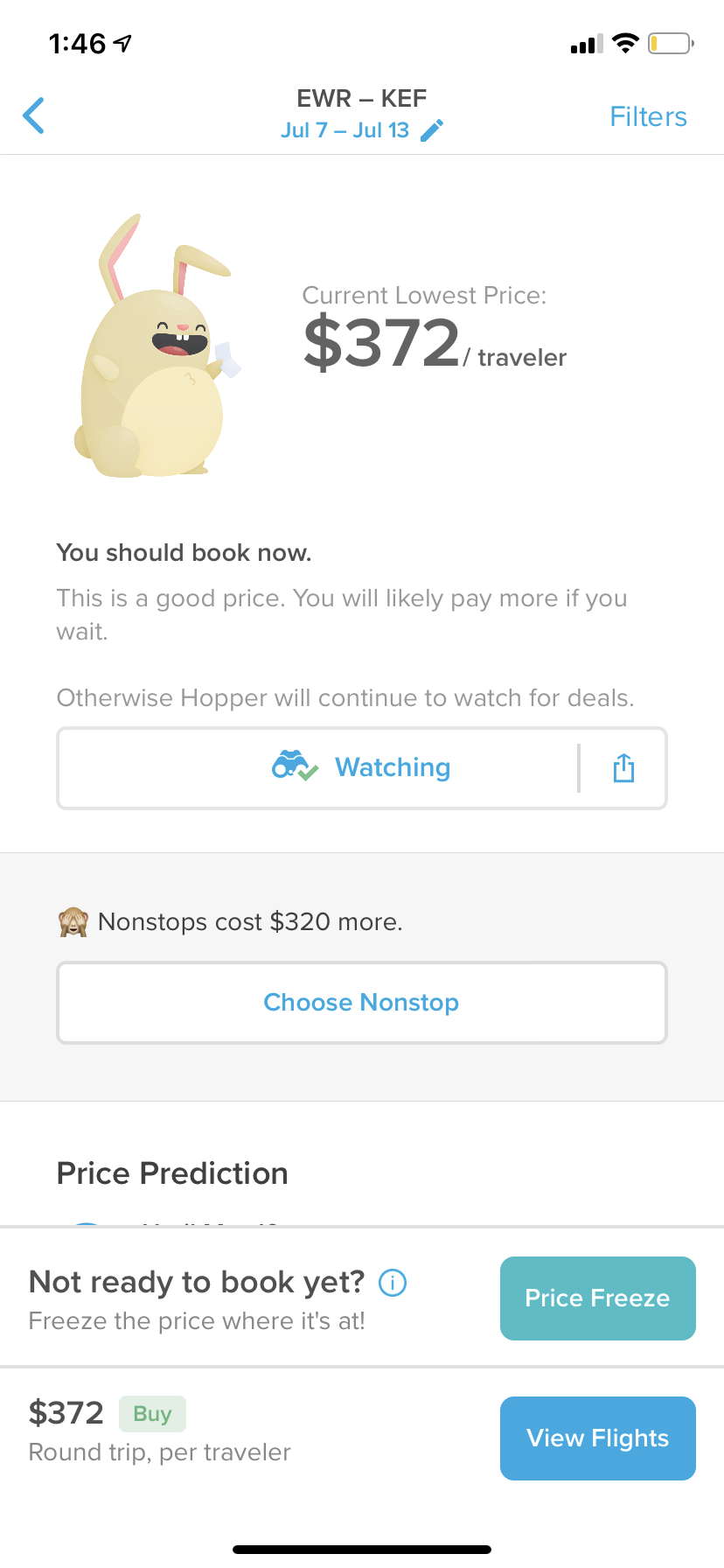Go back using the top arrow
Image resolution: width=724 pixels, height=1568 pixels.
34,115
